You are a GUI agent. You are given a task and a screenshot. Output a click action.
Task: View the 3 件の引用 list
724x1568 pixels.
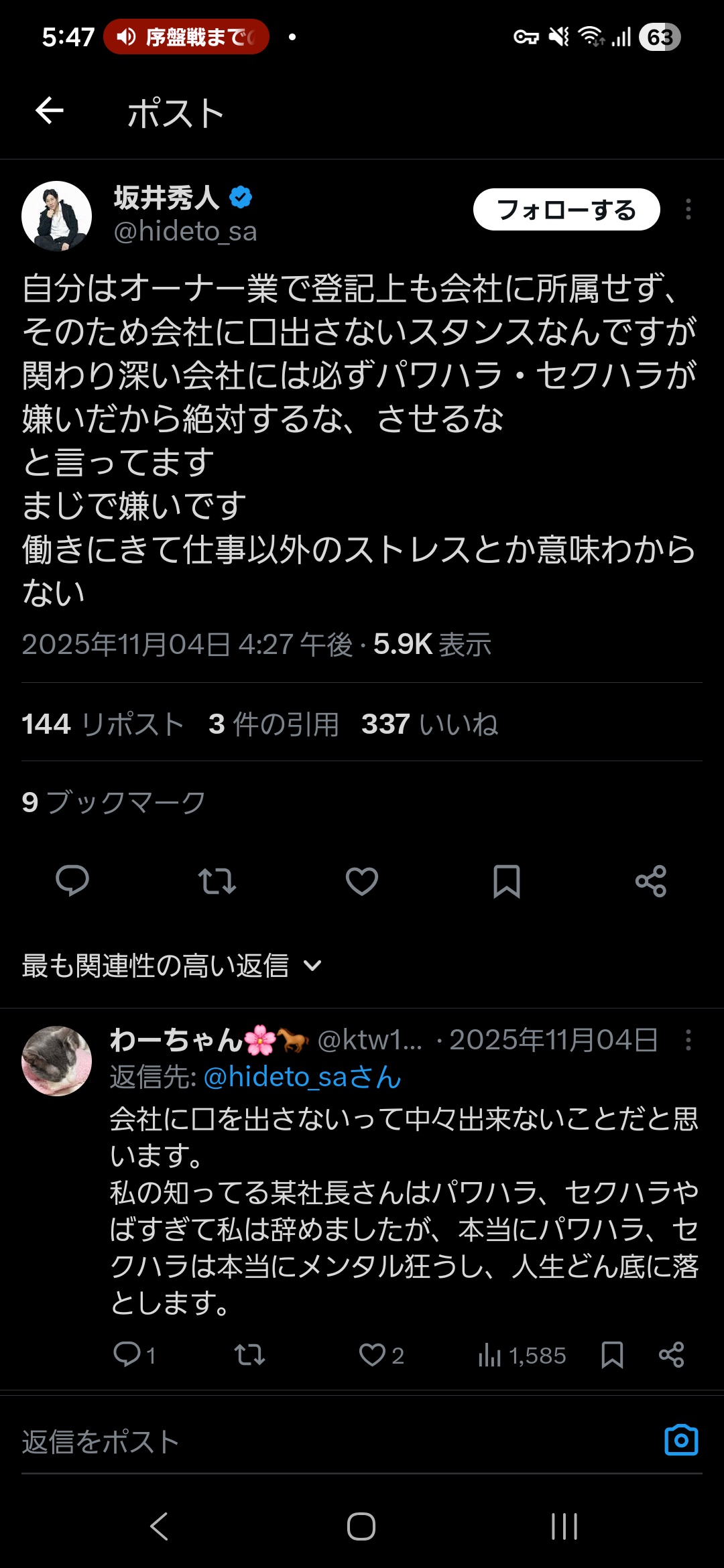[274, 724]
